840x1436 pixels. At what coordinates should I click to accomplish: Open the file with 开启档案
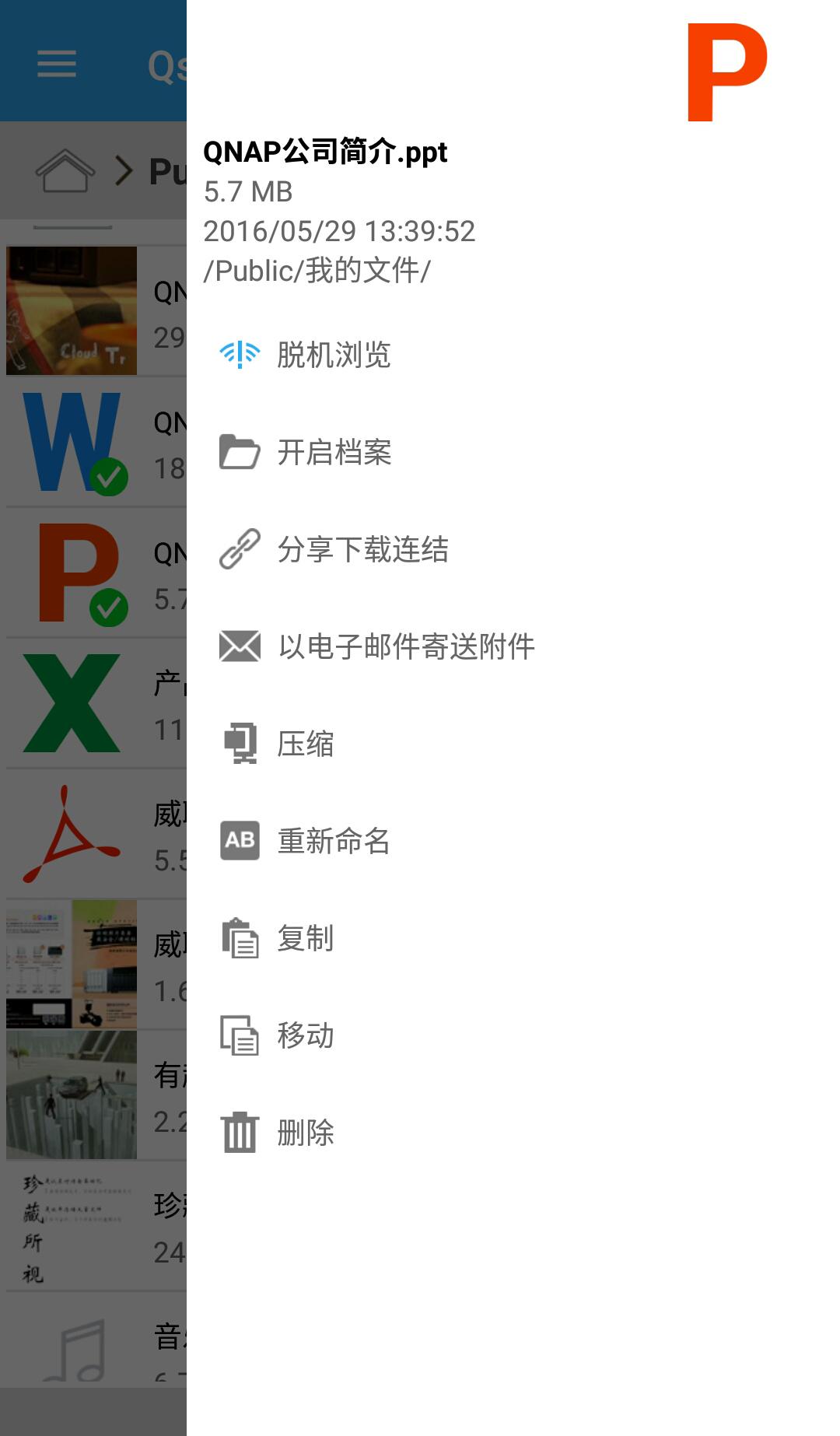point(334,452)
